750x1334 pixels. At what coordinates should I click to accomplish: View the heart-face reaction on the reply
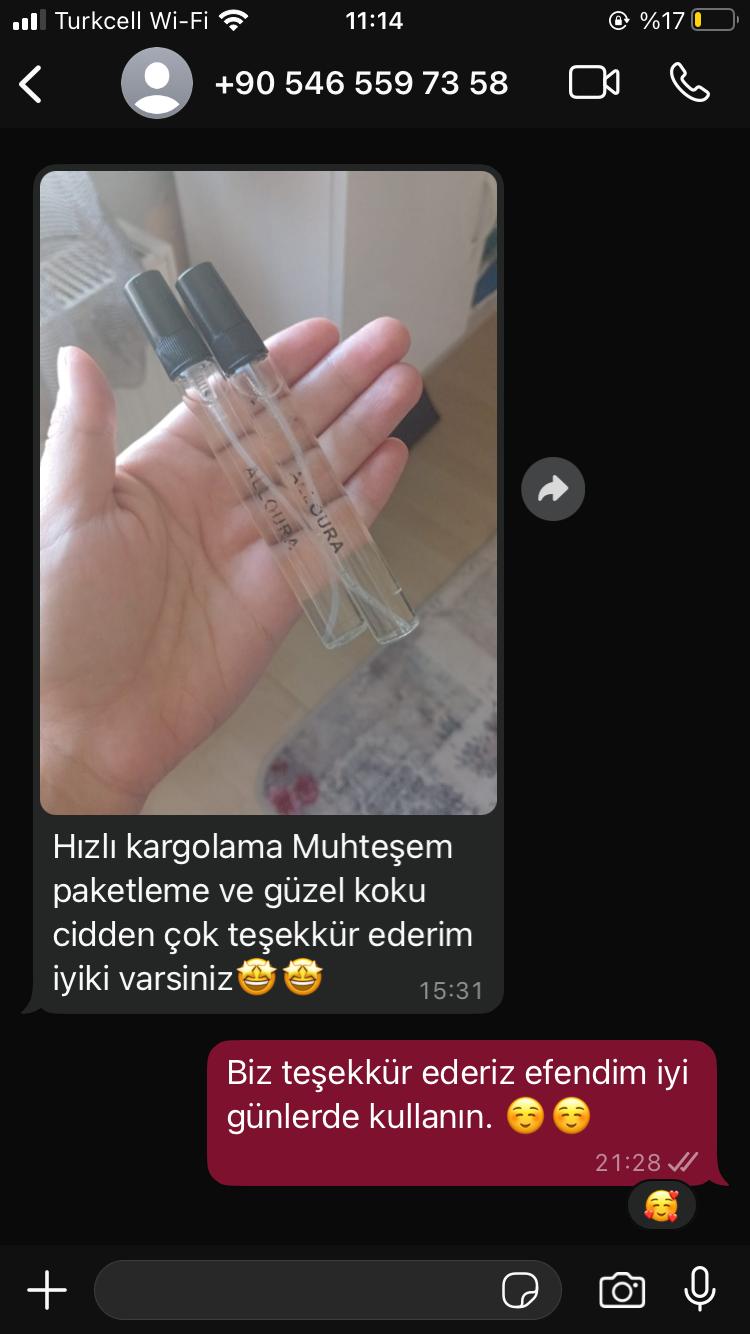tap(661, 1206)
